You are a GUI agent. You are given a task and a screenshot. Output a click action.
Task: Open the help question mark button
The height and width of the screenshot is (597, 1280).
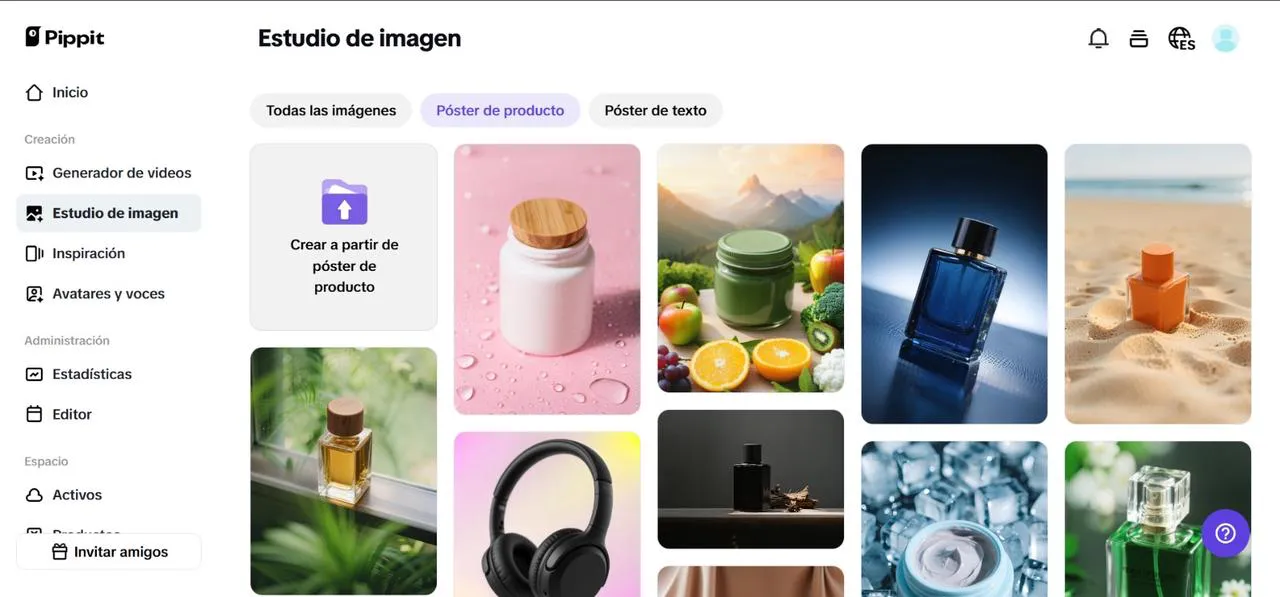pos(1225,534)
